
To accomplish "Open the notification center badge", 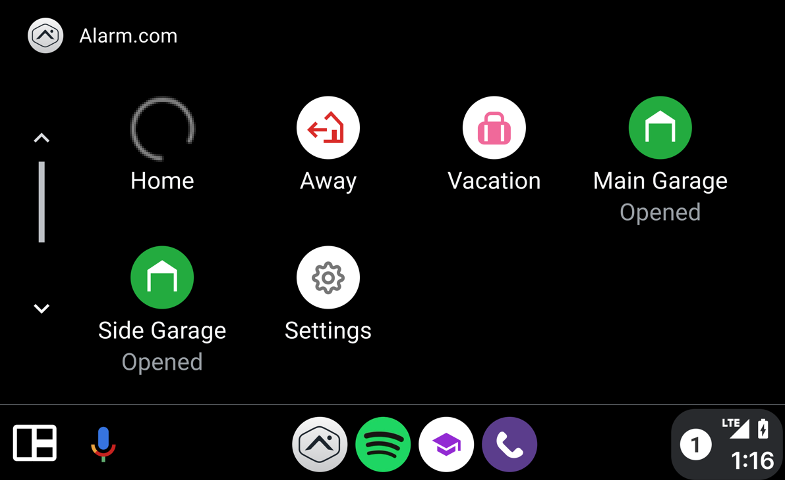I will 696,444.
